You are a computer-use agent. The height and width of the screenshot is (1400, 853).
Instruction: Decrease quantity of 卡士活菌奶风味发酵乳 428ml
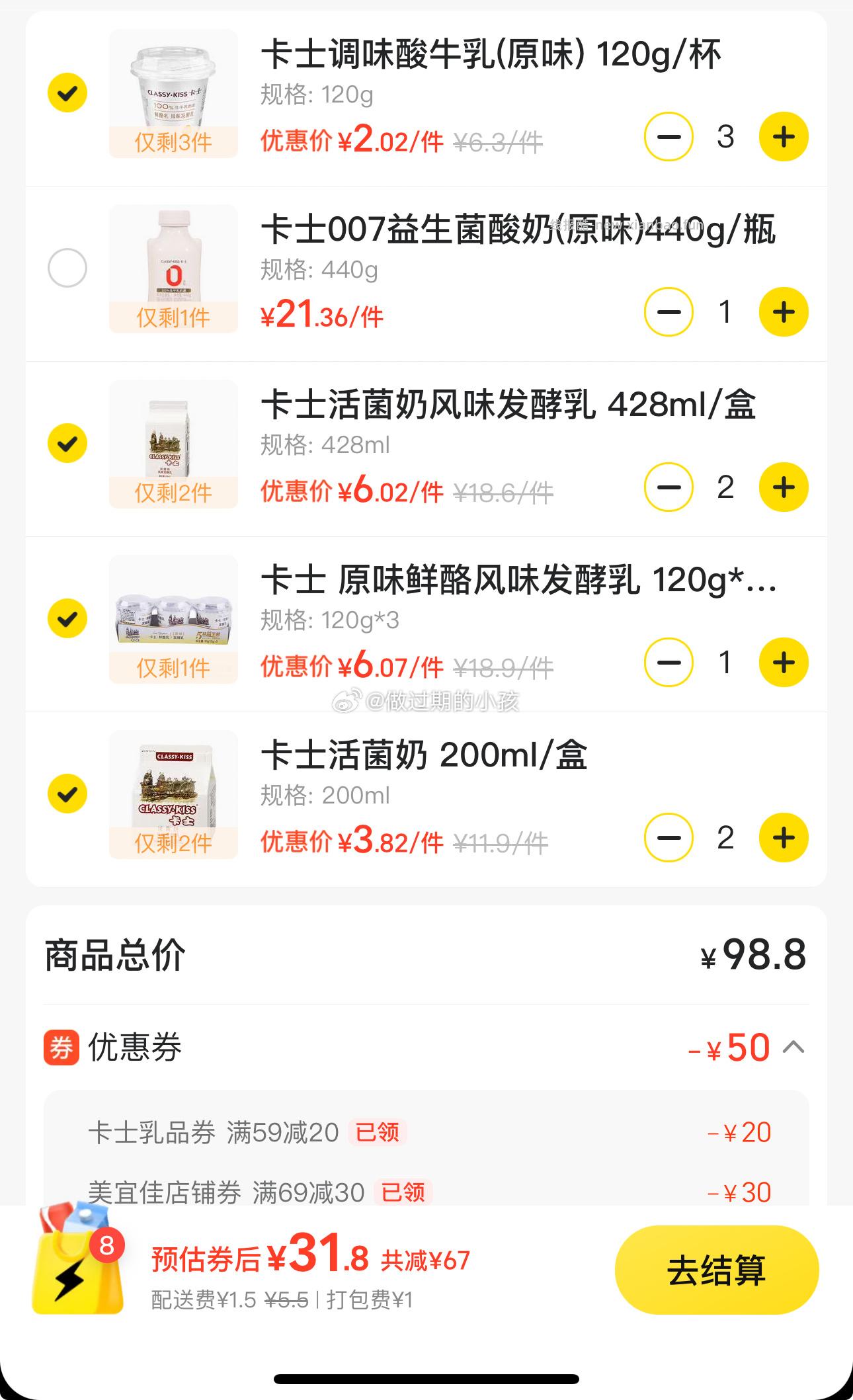point(669,486)
